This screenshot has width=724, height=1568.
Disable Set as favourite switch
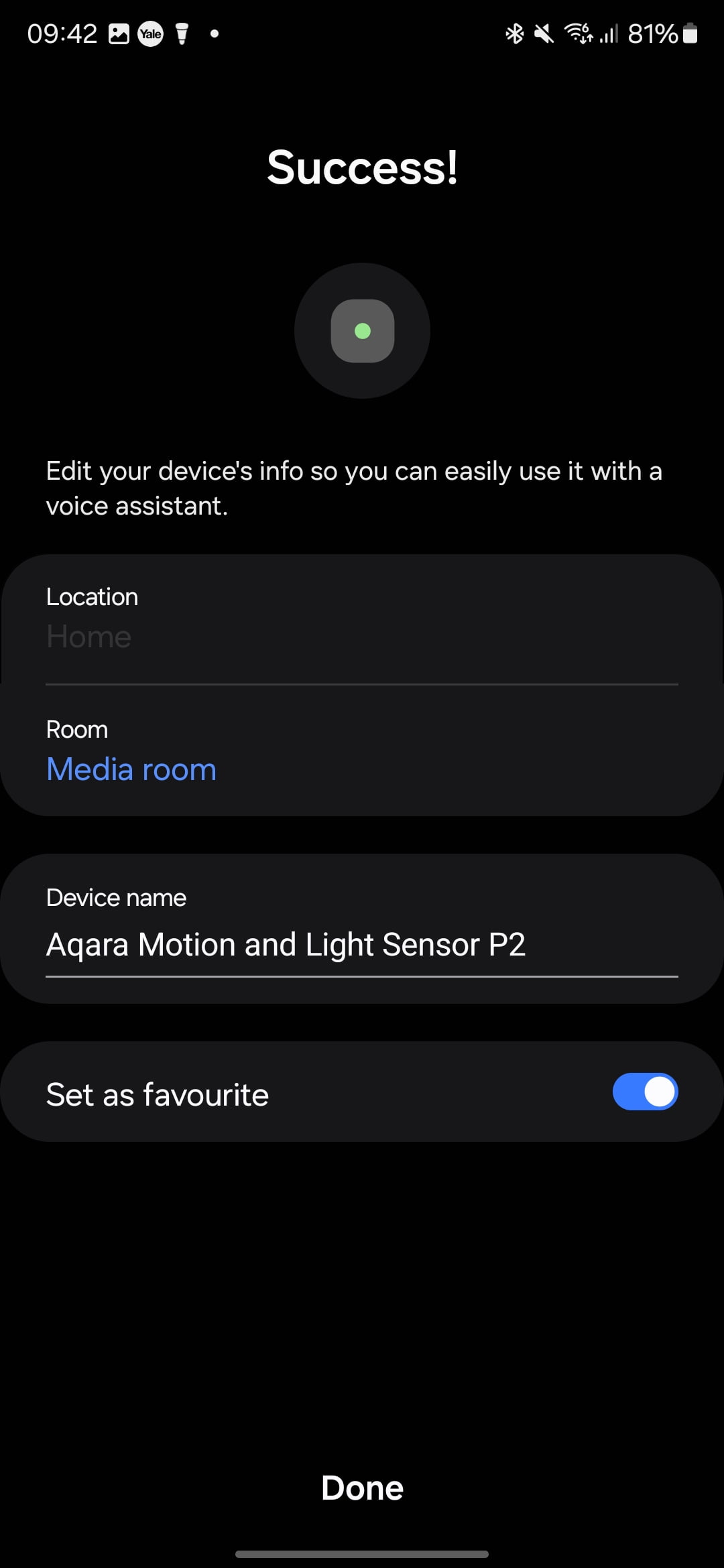click(645, 1092)
